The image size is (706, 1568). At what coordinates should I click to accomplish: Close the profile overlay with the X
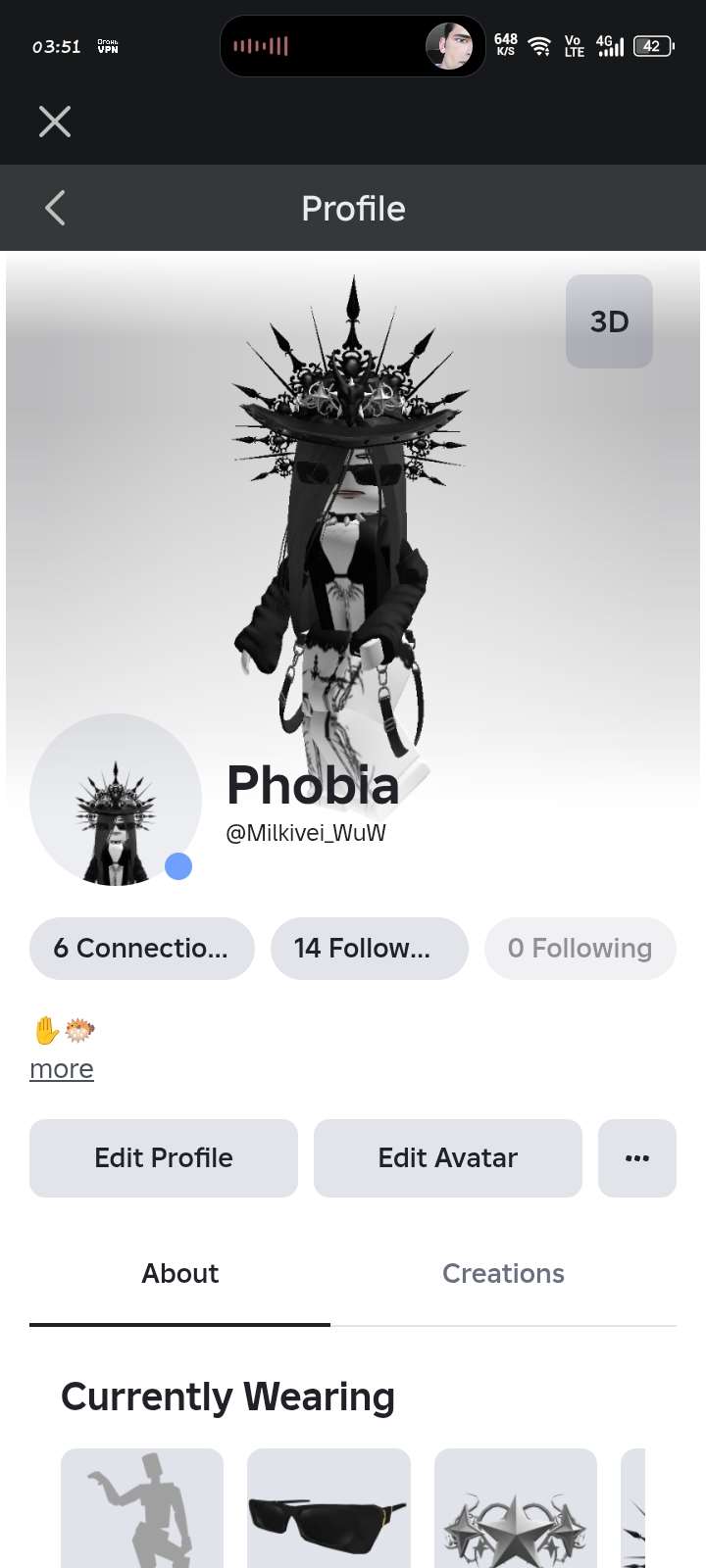coord(54,121)
